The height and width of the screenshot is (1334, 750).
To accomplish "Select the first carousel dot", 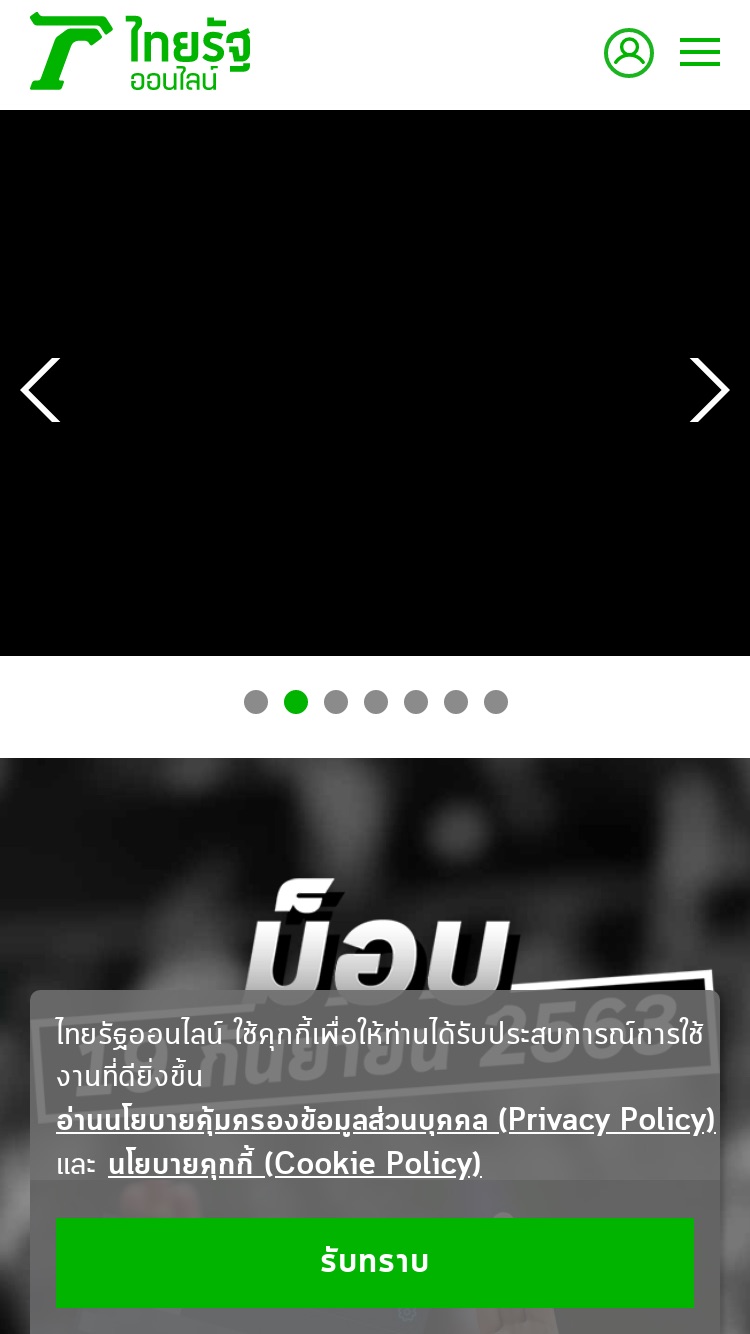I will (x=256, y=702).
